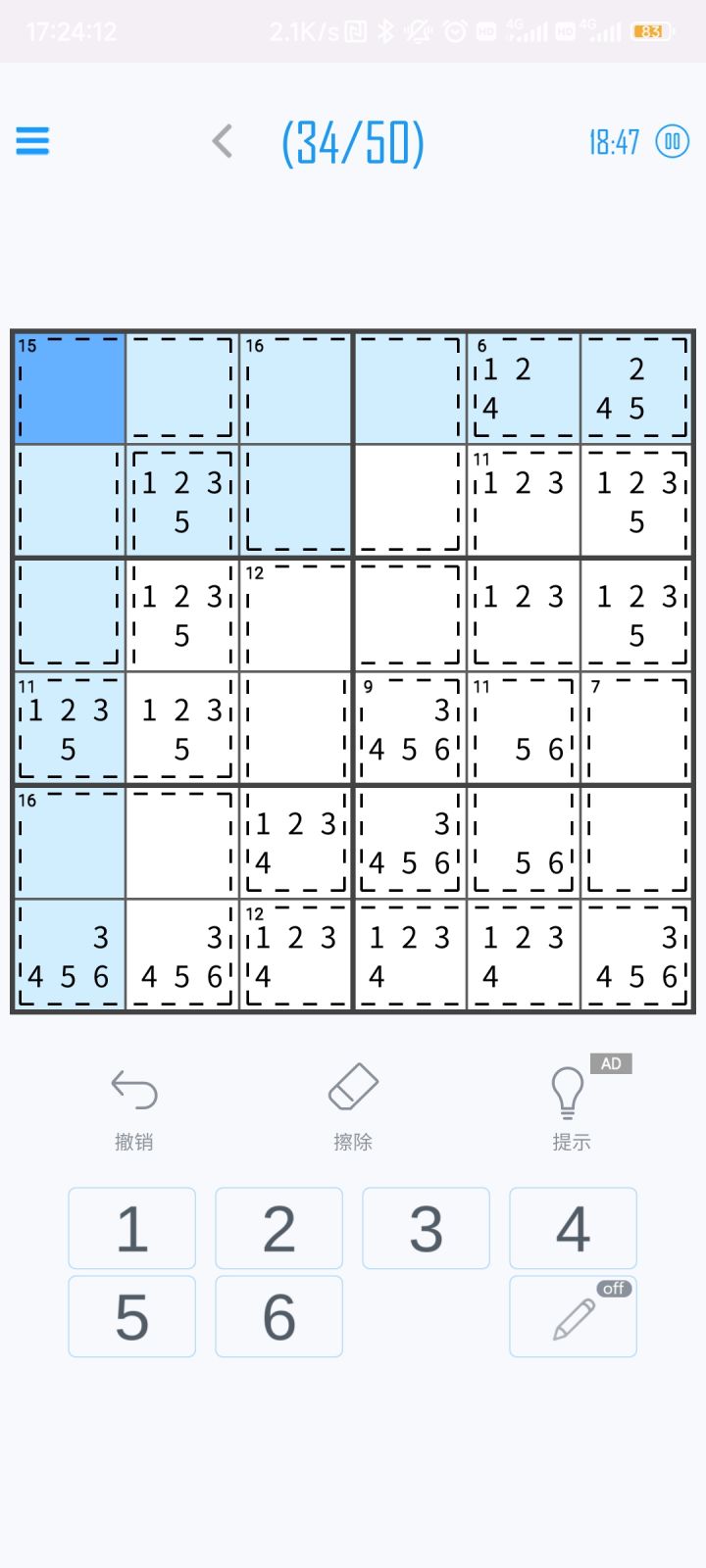Select the highlighted cage 15 cell

pyautogui.click(x=70, y=388)
